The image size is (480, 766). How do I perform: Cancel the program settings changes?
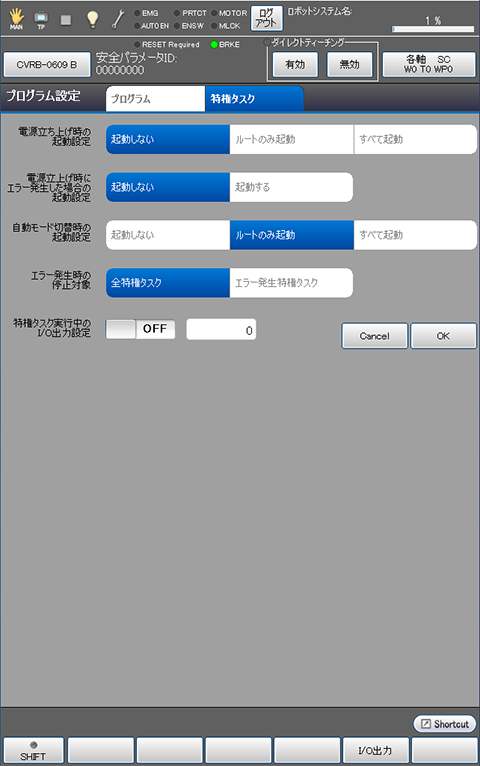375,336
